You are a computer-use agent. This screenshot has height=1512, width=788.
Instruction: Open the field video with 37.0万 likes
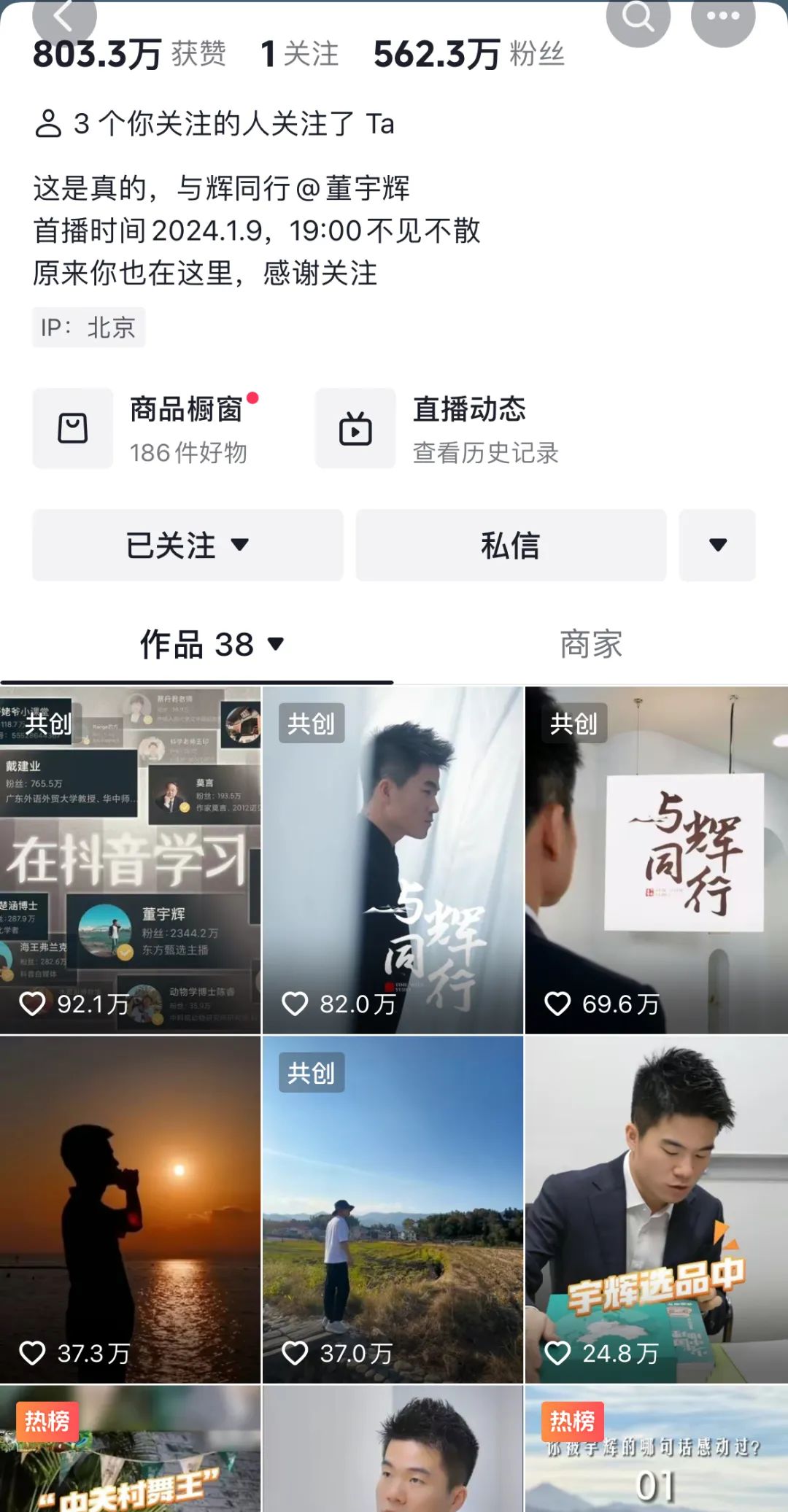tap(393, 1209)
